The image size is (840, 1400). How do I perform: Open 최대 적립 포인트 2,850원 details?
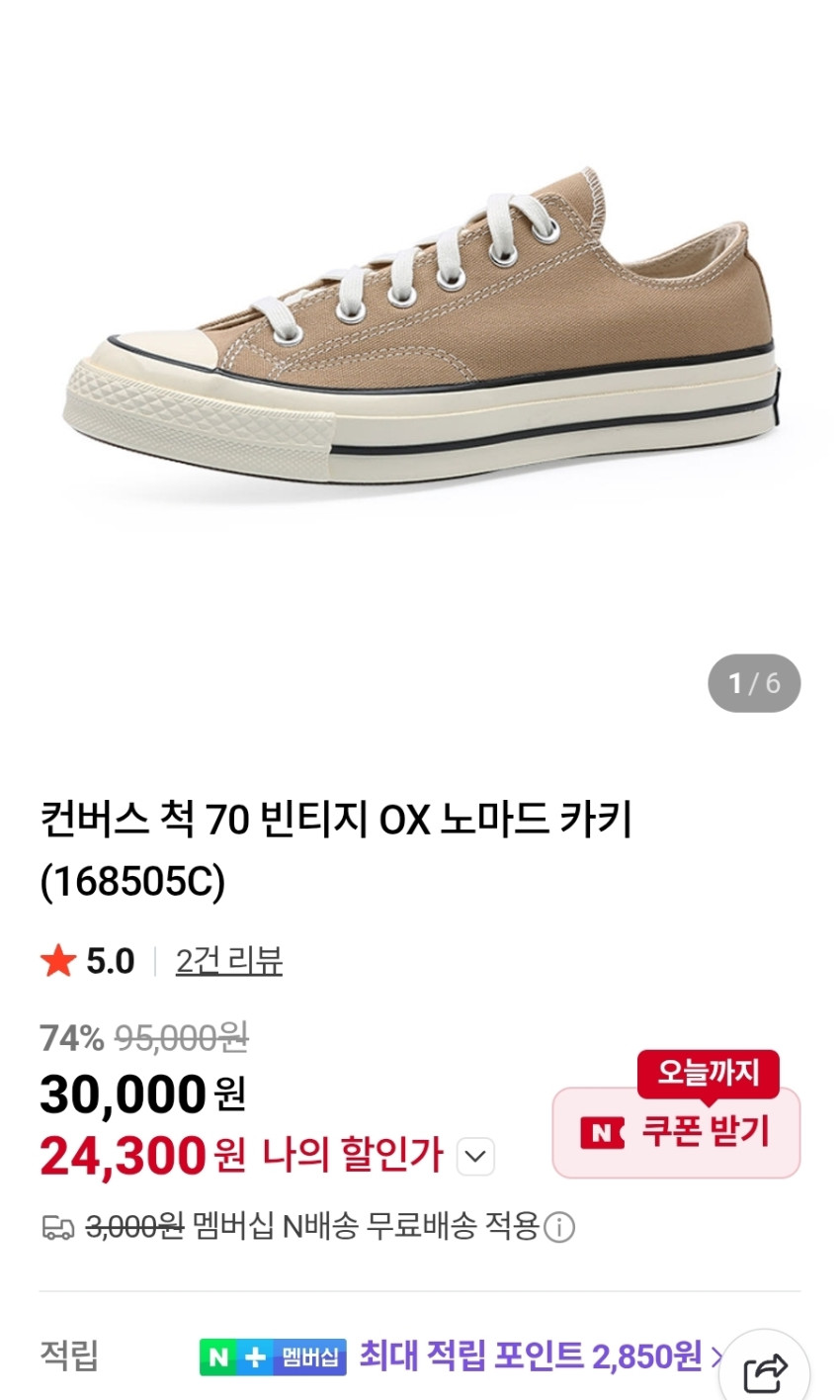531,1356
